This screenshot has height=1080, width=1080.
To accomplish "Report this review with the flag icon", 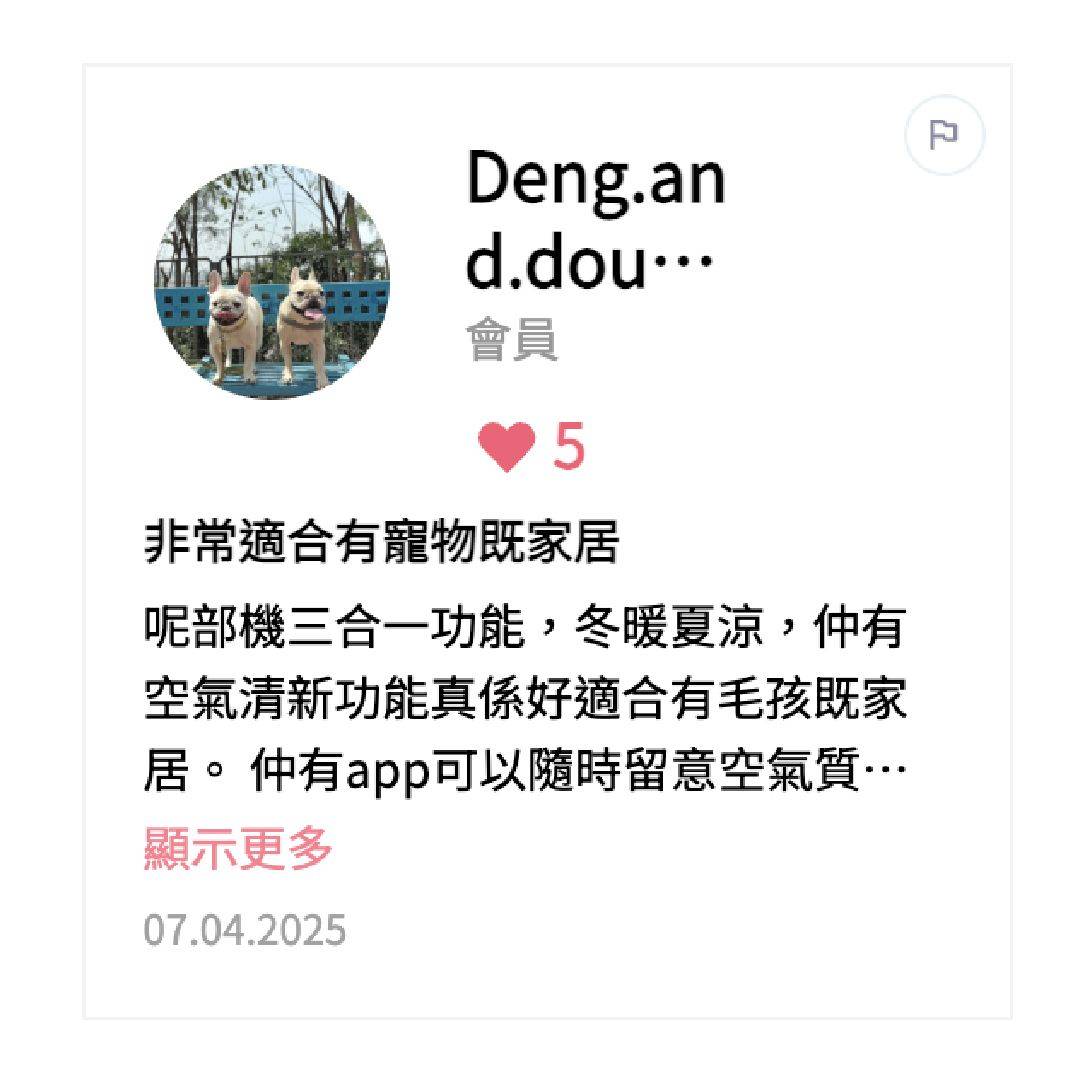I will [x=944, y=135].
